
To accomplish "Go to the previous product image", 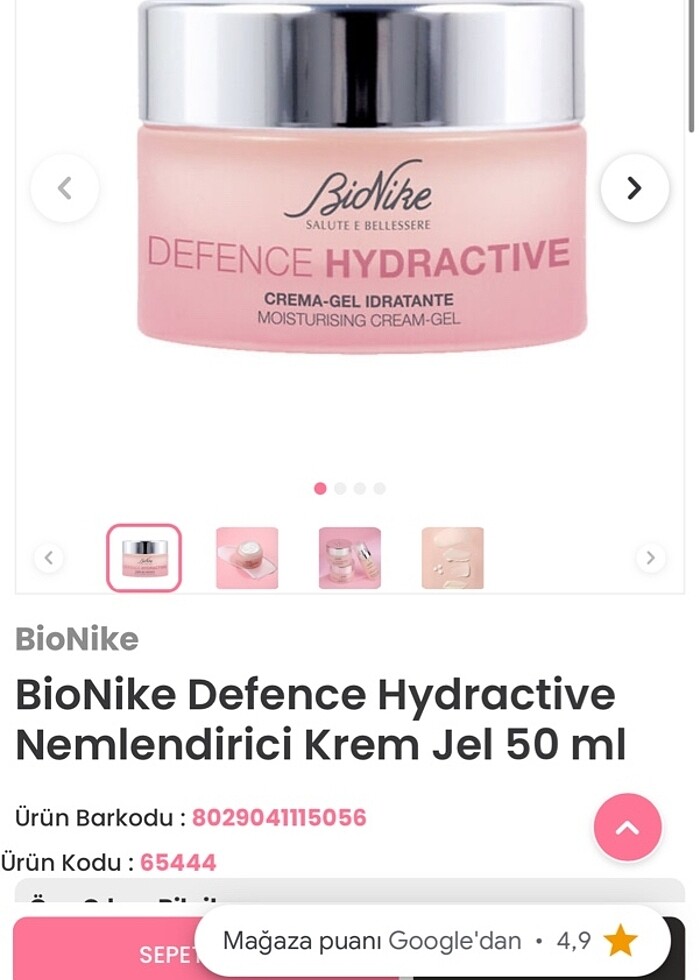I will [x=65, y=188].
